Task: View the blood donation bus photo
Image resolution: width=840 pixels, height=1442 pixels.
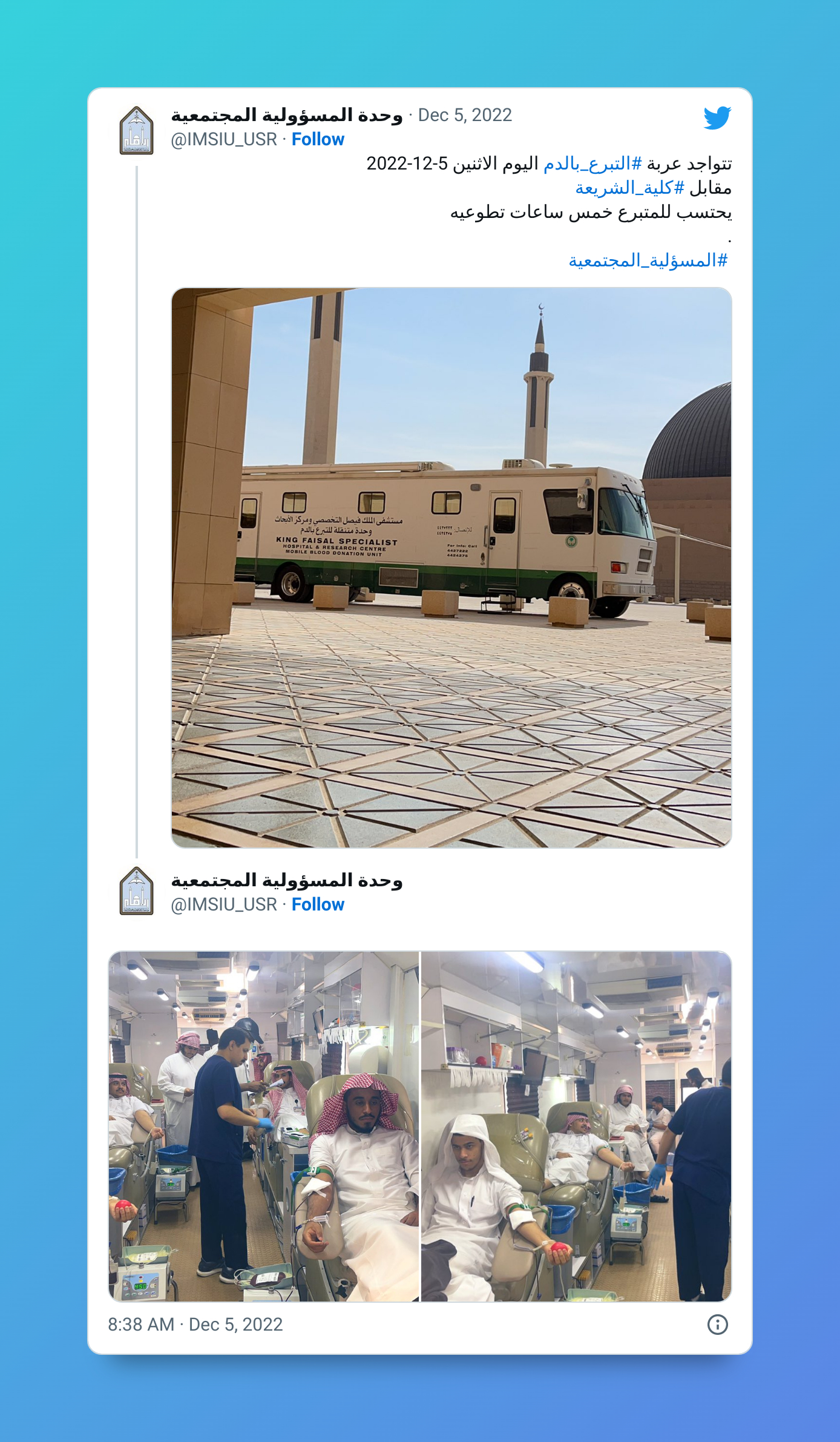Action: click(x=451, y=567)
